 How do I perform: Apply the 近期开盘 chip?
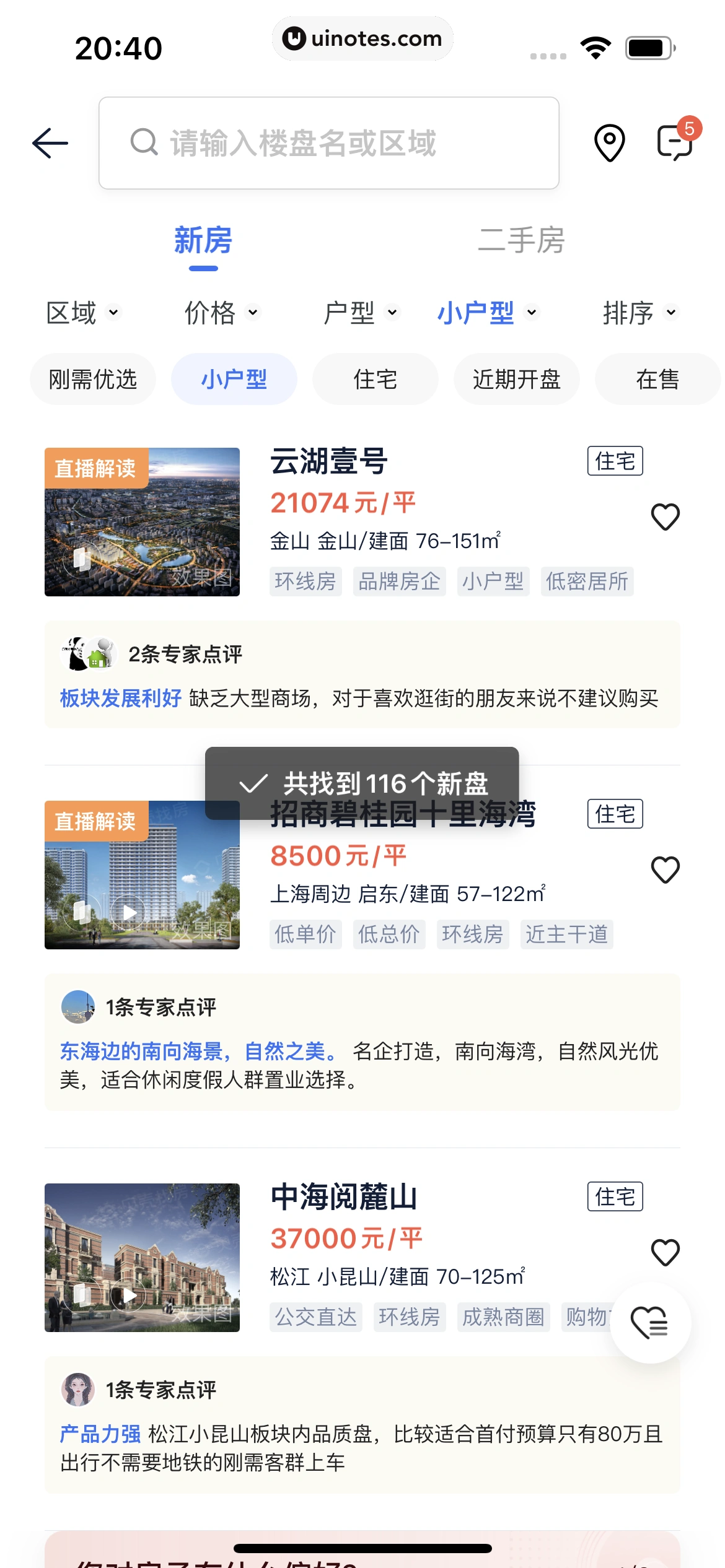(516, 379)
